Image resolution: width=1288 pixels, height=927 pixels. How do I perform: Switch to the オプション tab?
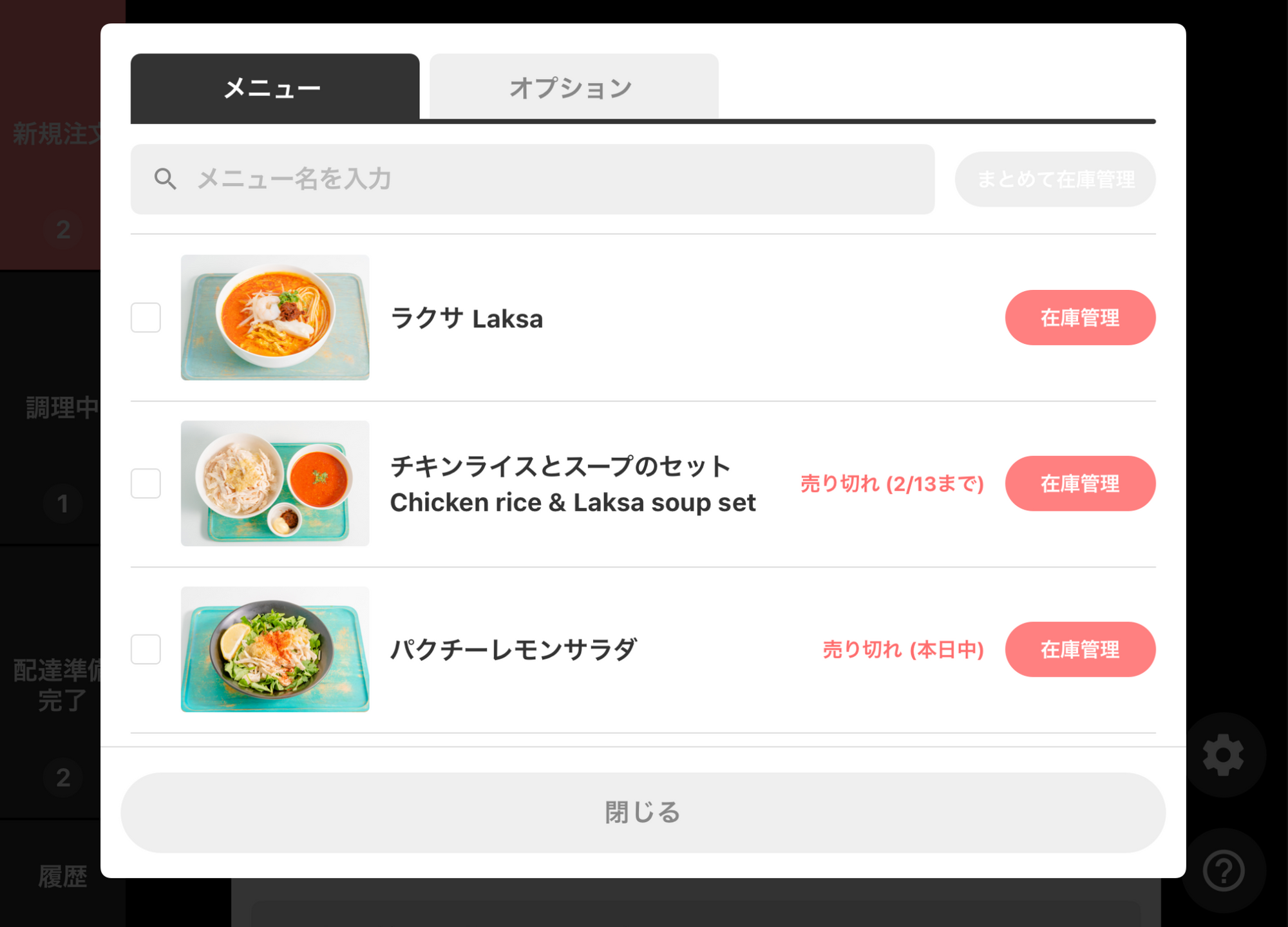pos(573,87)
